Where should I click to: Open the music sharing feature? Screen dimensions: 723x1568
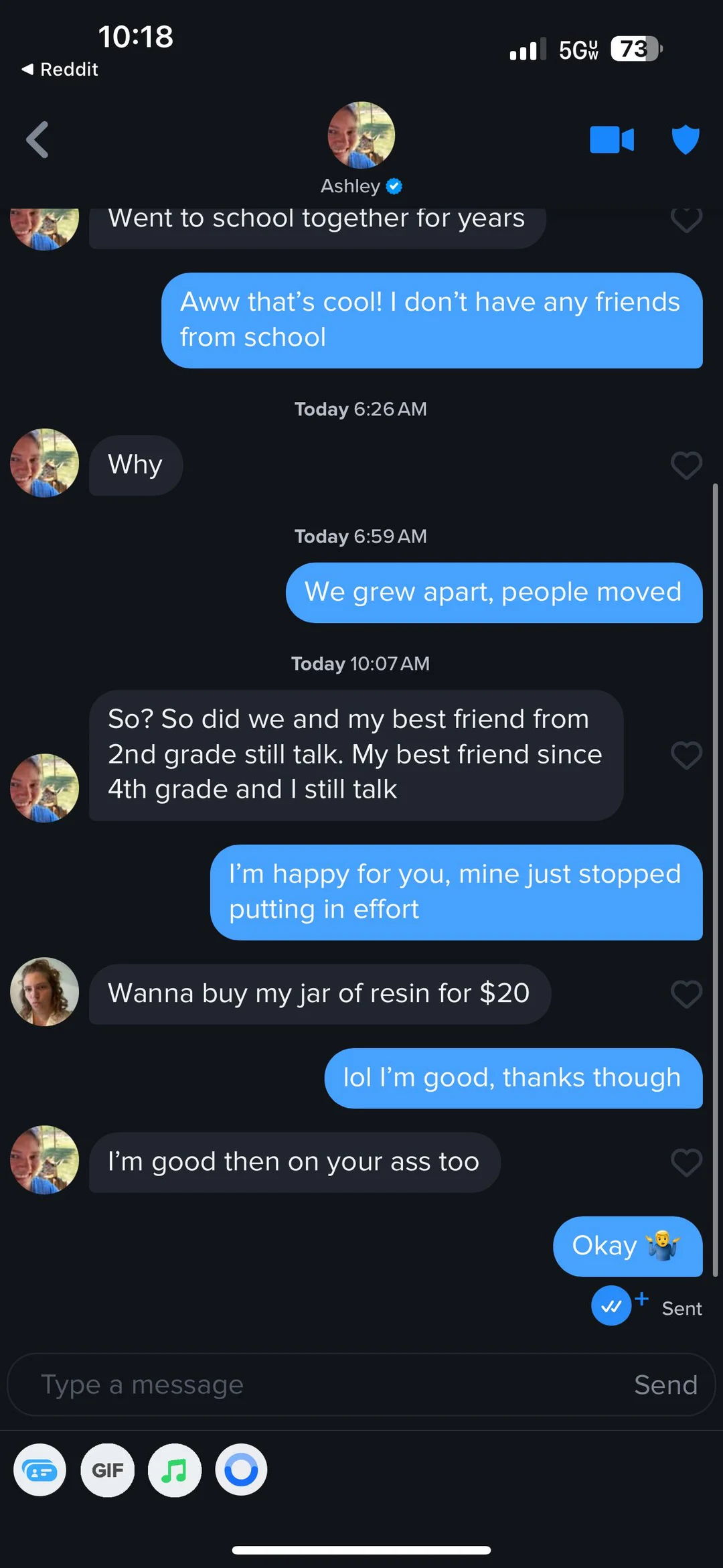[x=174, y=1470]
